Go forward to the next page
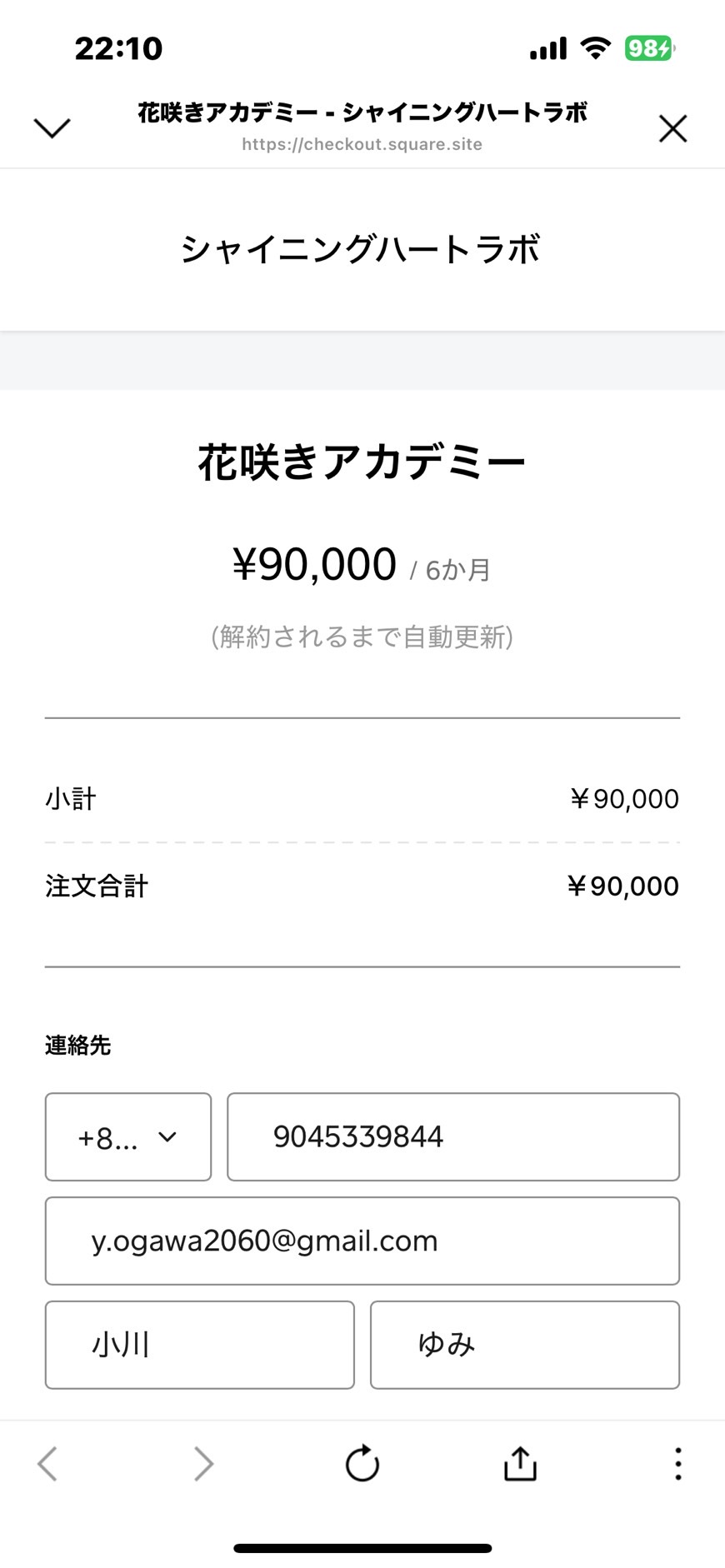This screenshot has height=1568, width=725. point(203,1464)
